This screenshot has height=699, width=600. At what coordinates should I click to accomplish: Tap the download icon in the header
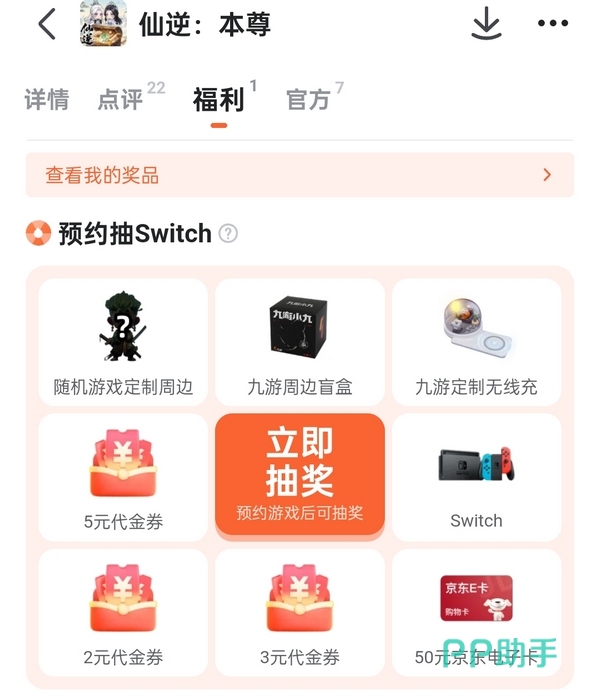486,23
